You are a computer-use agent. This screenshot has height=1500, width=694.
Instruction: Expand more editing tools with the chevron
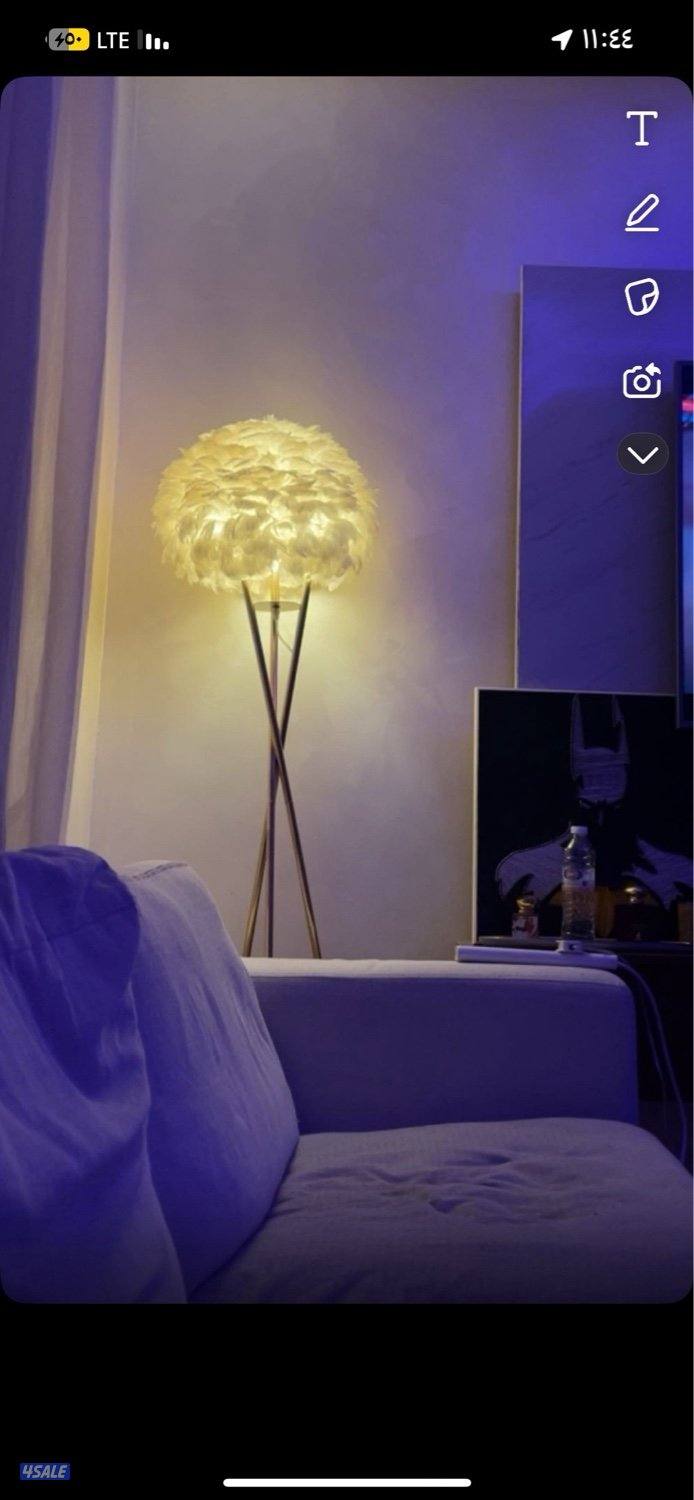click(x=642, y=456)
